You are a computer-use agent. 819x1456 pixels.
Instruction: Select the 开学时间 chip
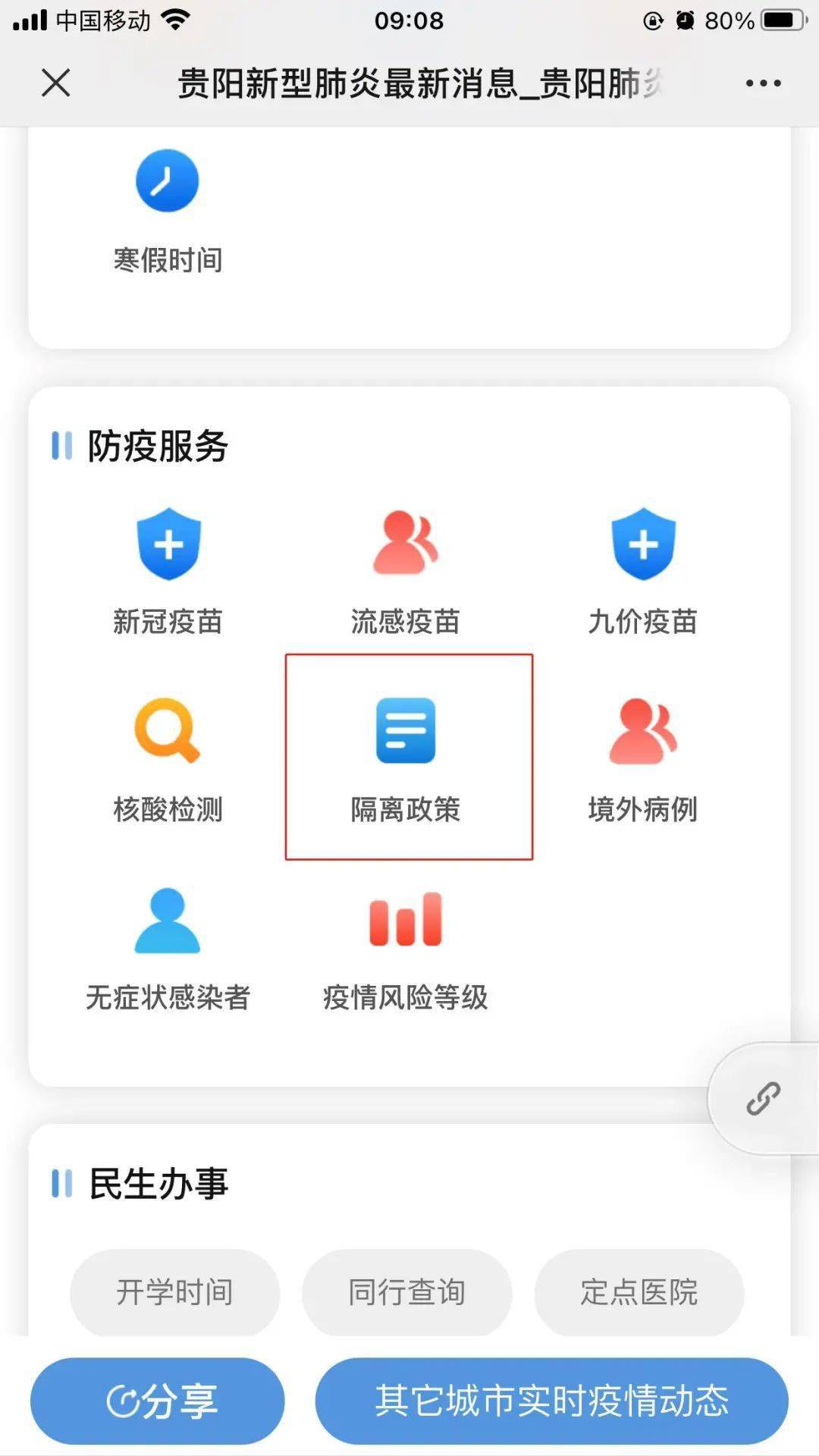coord(174,1291)
